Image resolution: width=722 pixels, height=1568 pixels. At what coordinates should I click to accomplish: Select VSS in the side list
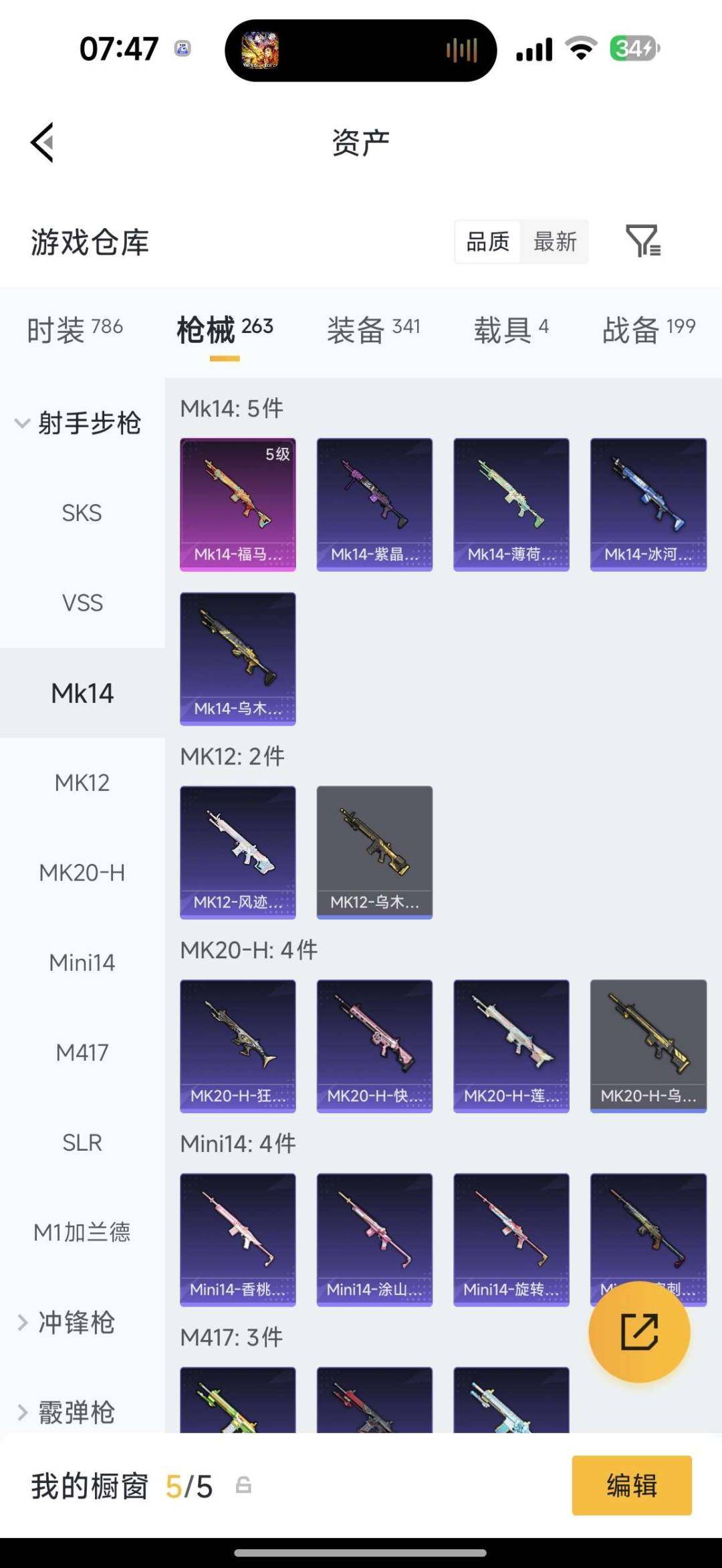[x=82, y=603]
